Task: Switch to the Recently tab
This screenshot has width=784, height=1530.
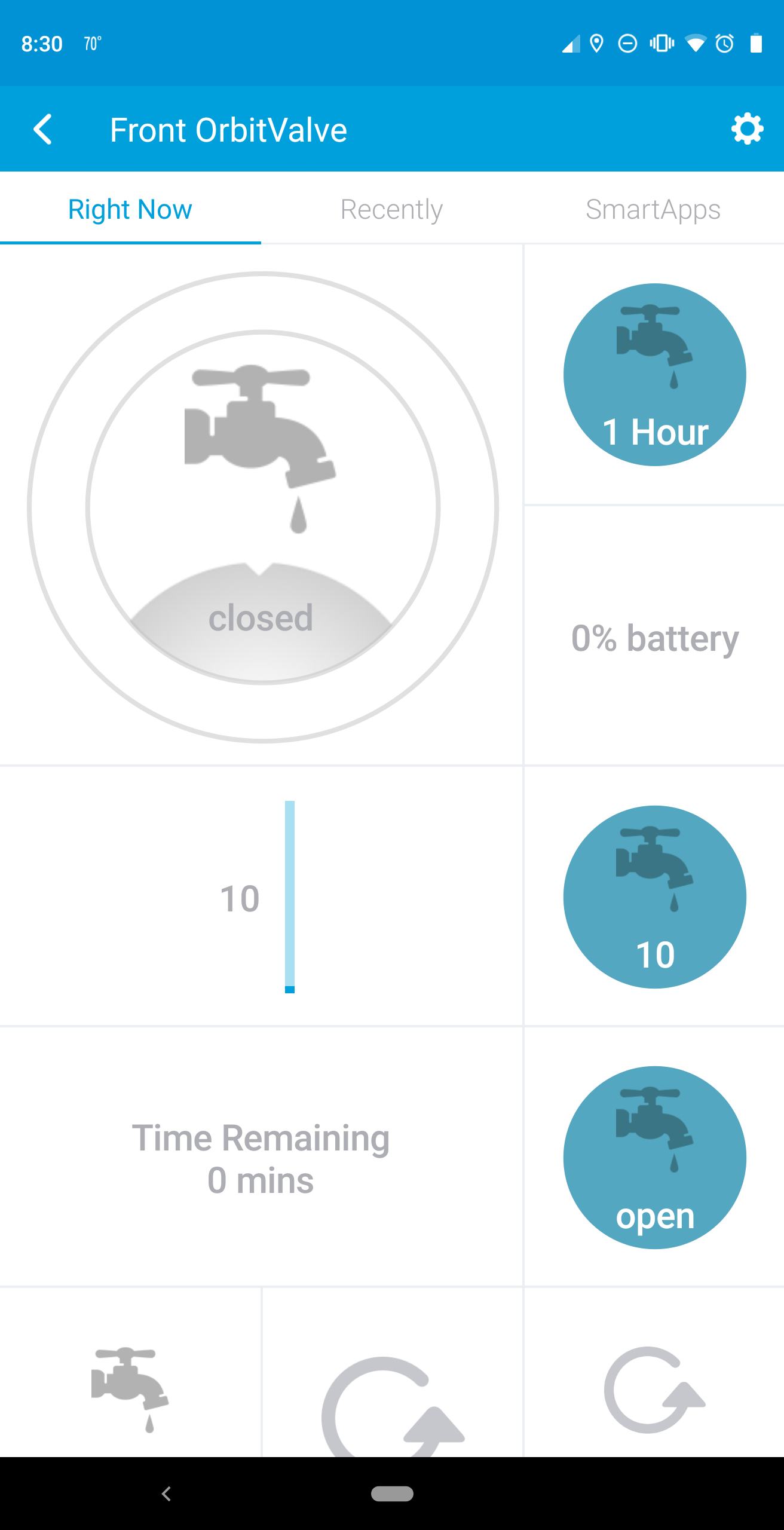Action: 391,209
